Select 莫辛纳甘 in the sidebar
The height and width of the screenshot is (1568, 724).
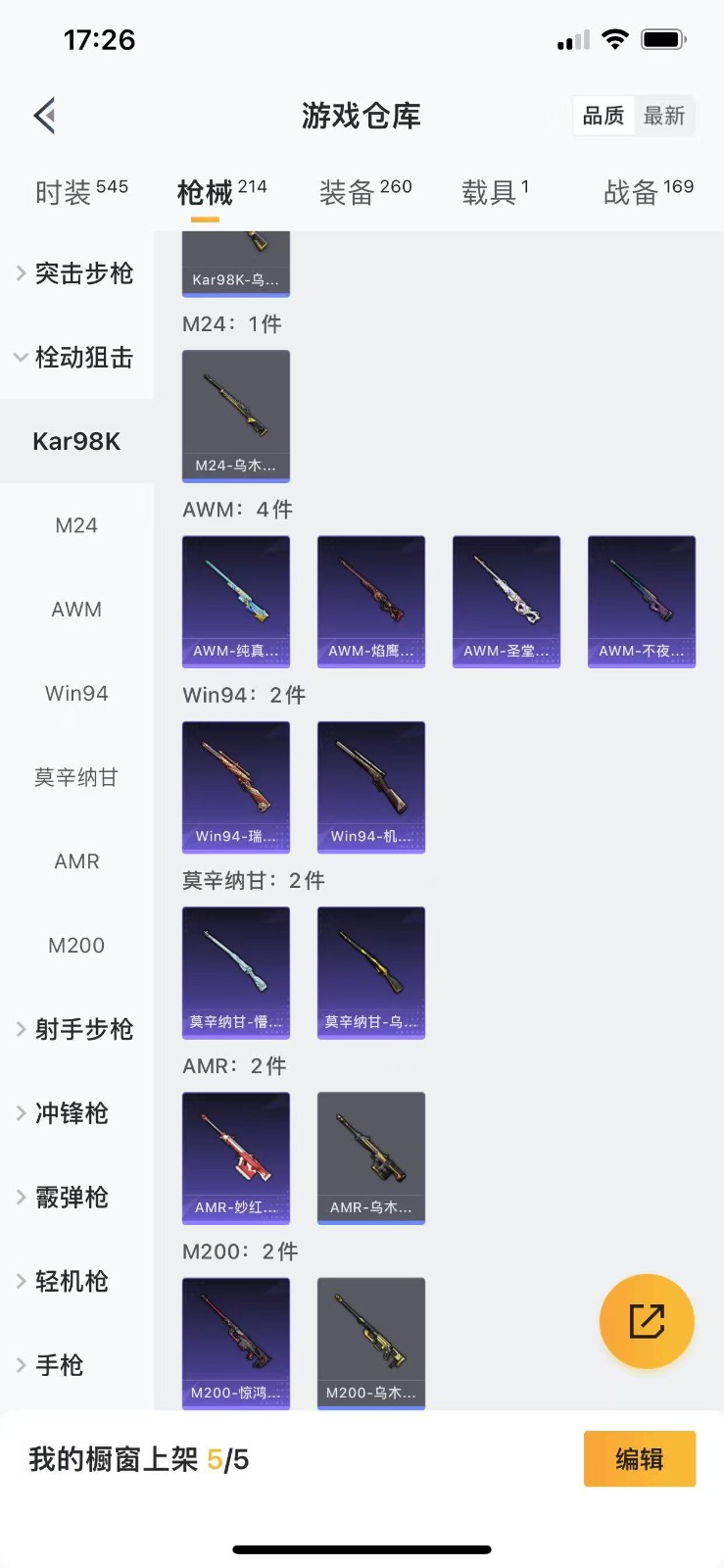coord(76,777)
